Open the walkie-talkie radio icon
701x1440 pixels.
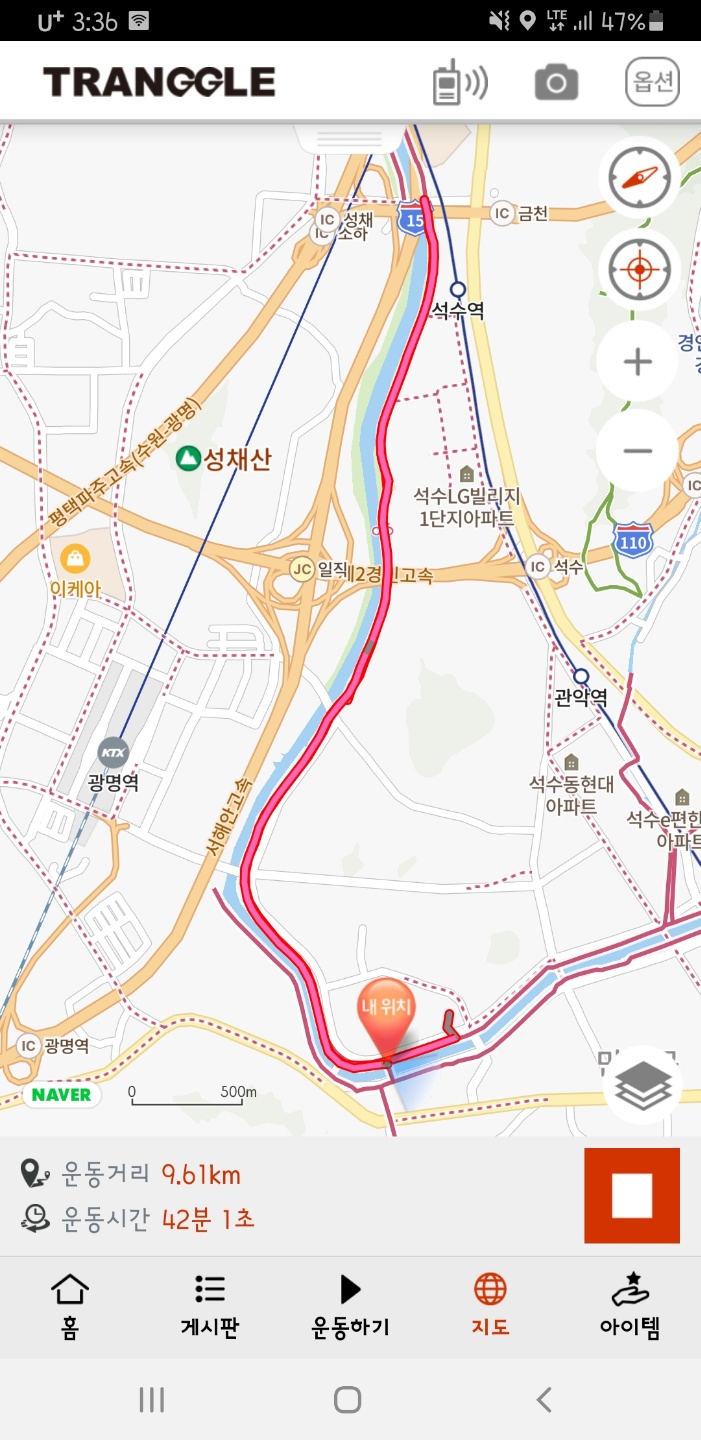pyautogui.click(x=459, y=83)
